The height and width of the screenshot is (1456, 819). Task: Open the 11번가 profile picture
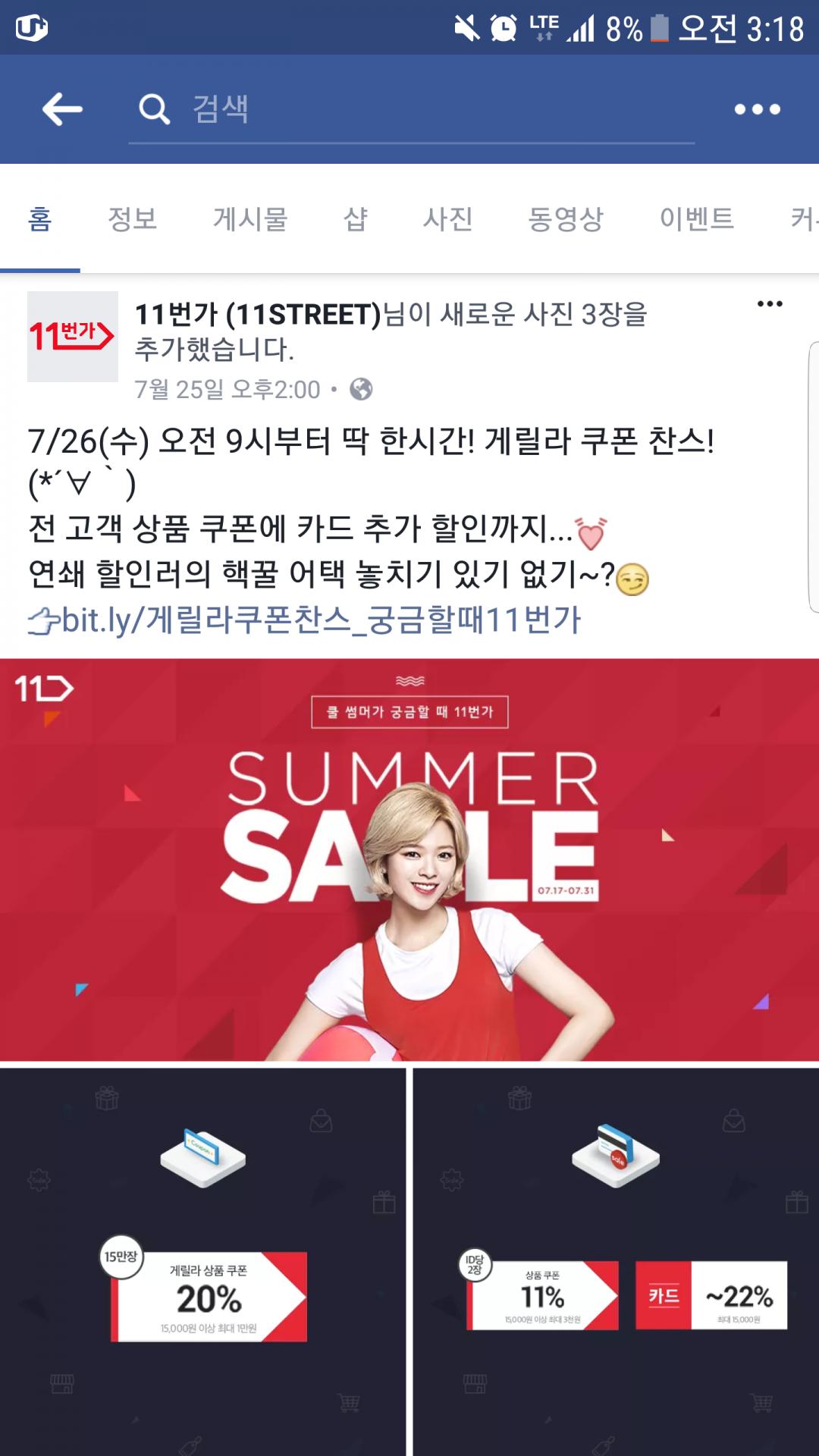click(x=73, y=336)
